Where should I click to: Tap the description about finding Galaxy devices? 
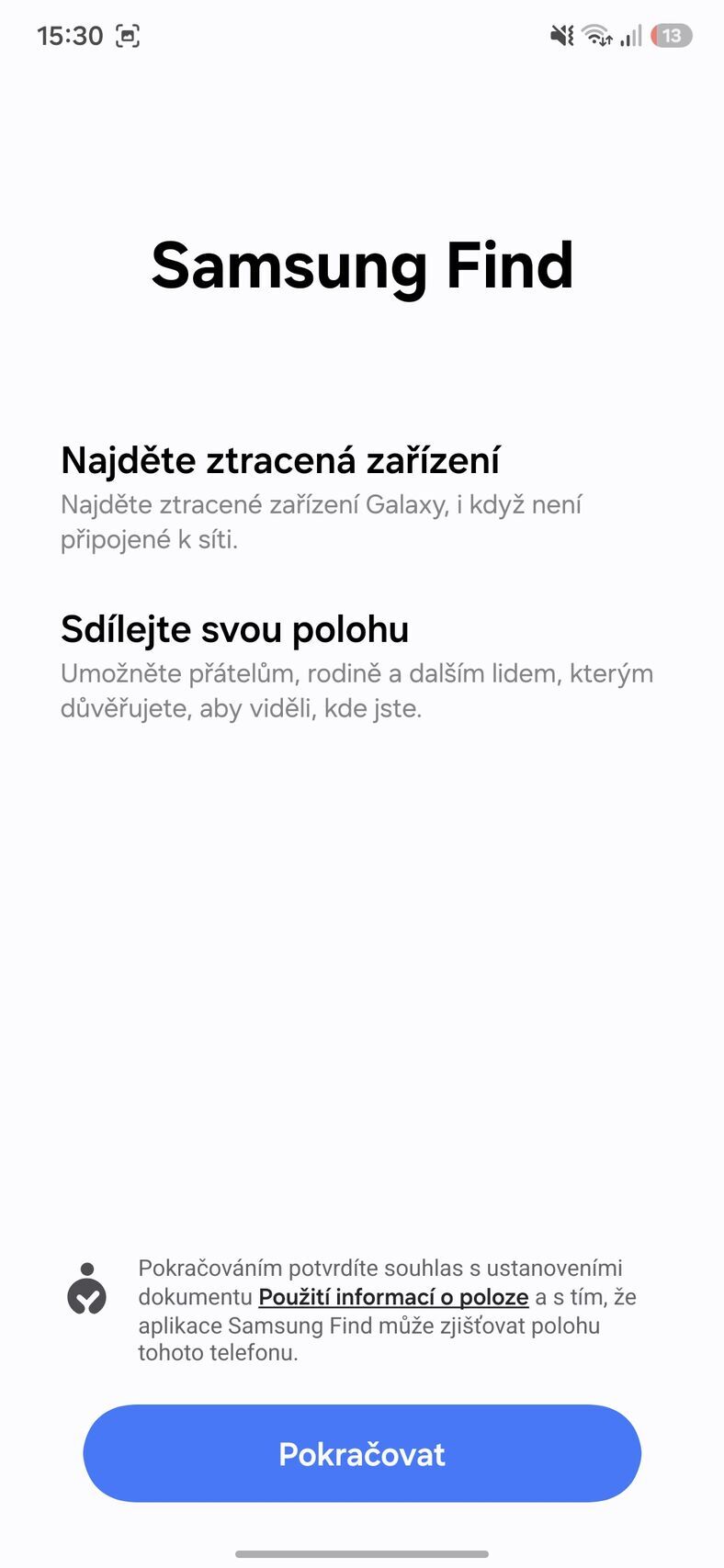coord(321,522)
